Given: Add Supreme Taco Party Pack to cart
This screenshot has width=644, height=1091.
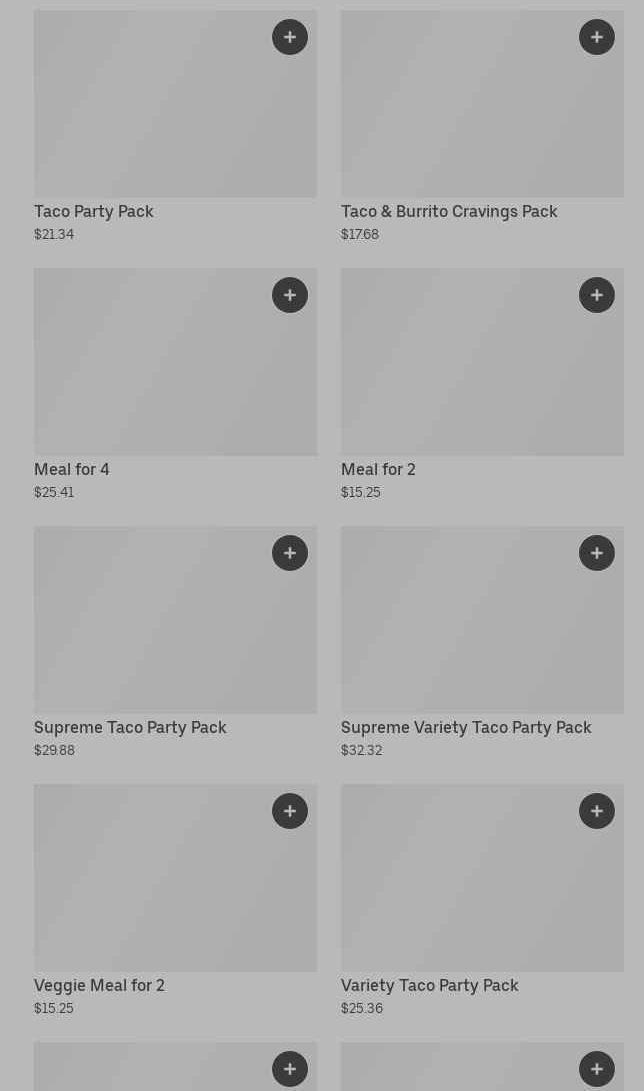Looking at the screenshot, I should [290, 553].
